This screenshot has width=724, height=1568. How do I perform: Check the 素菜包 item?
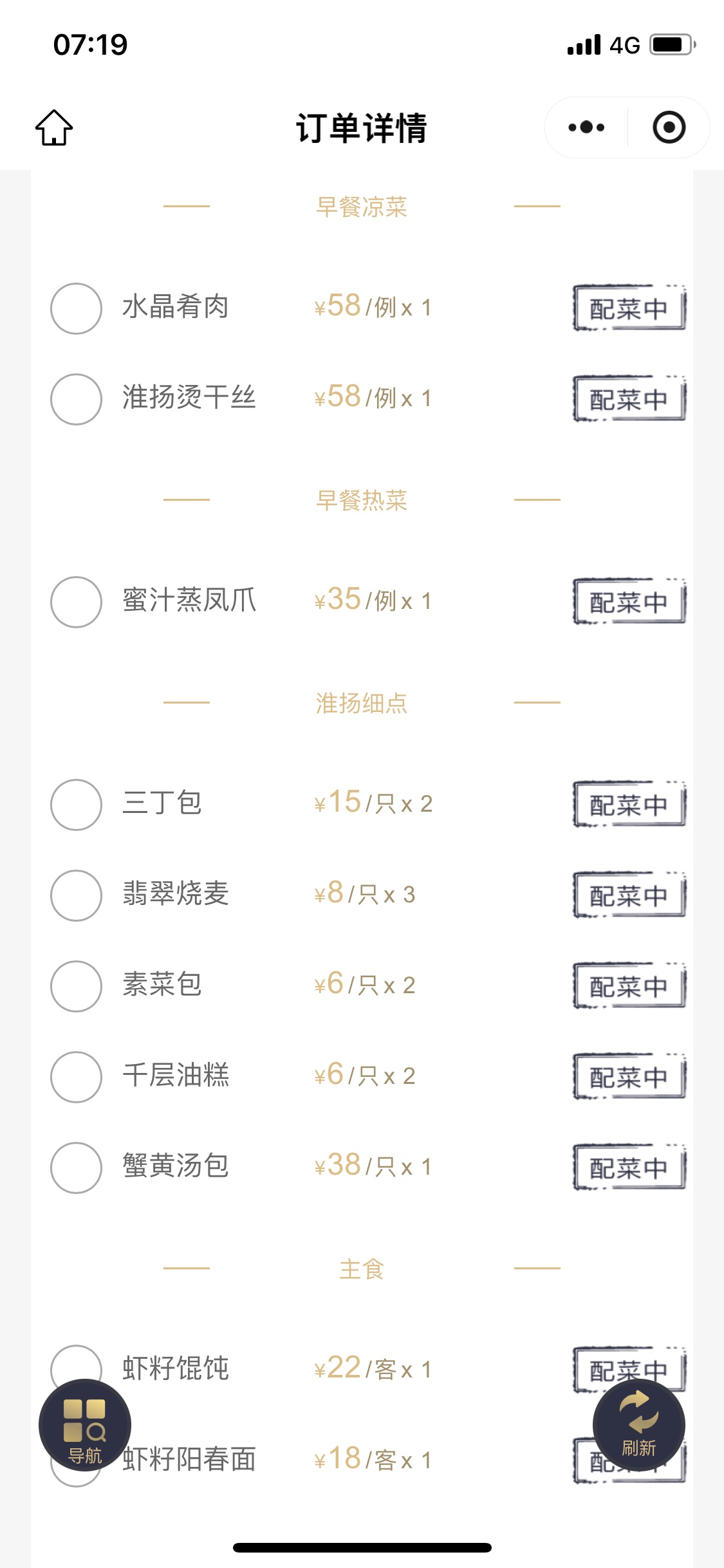(x=76, y=986)
